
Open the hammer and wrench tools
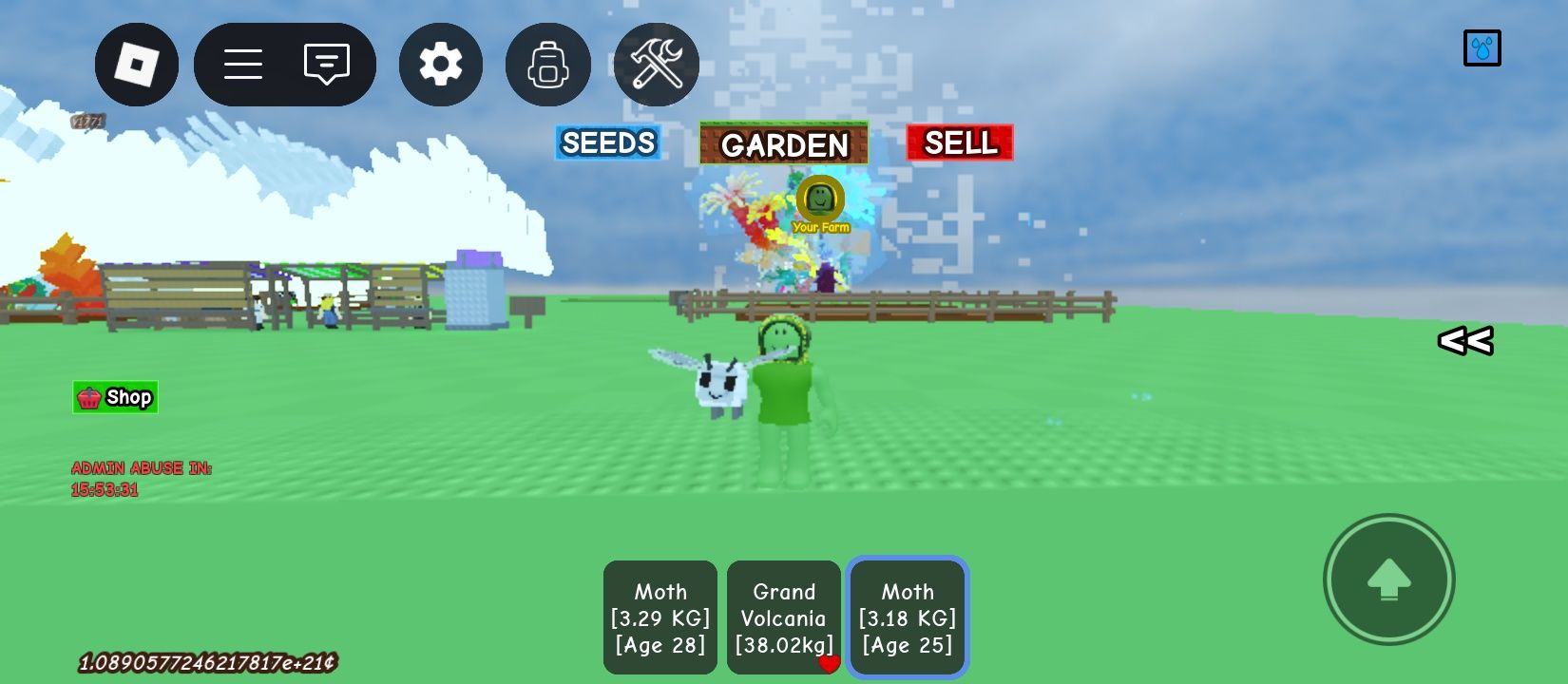click(x=657, y=65)
